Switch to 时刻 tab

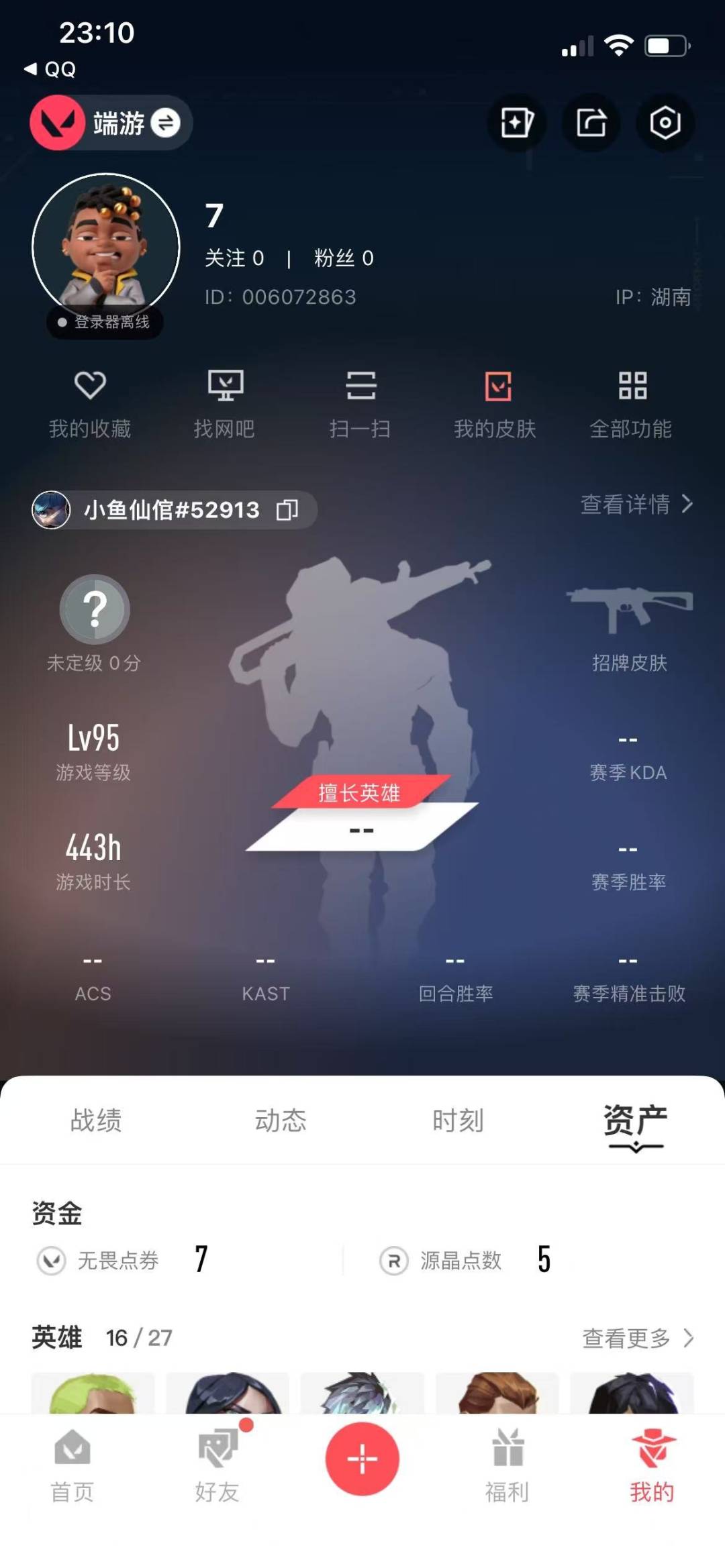pos(458,1120)
